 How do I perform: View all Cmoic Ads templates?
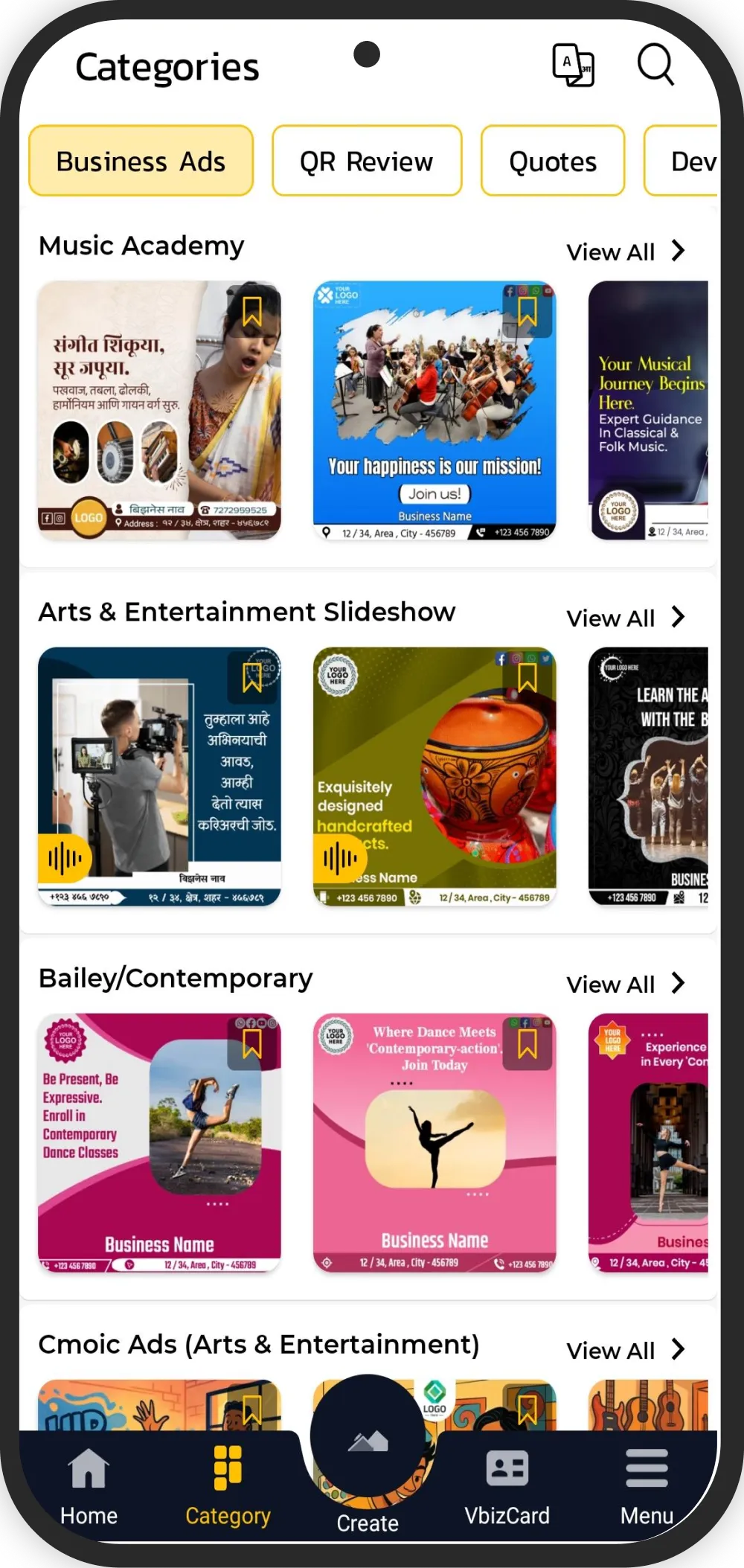pyautogui.click(x=625, y=1350)
